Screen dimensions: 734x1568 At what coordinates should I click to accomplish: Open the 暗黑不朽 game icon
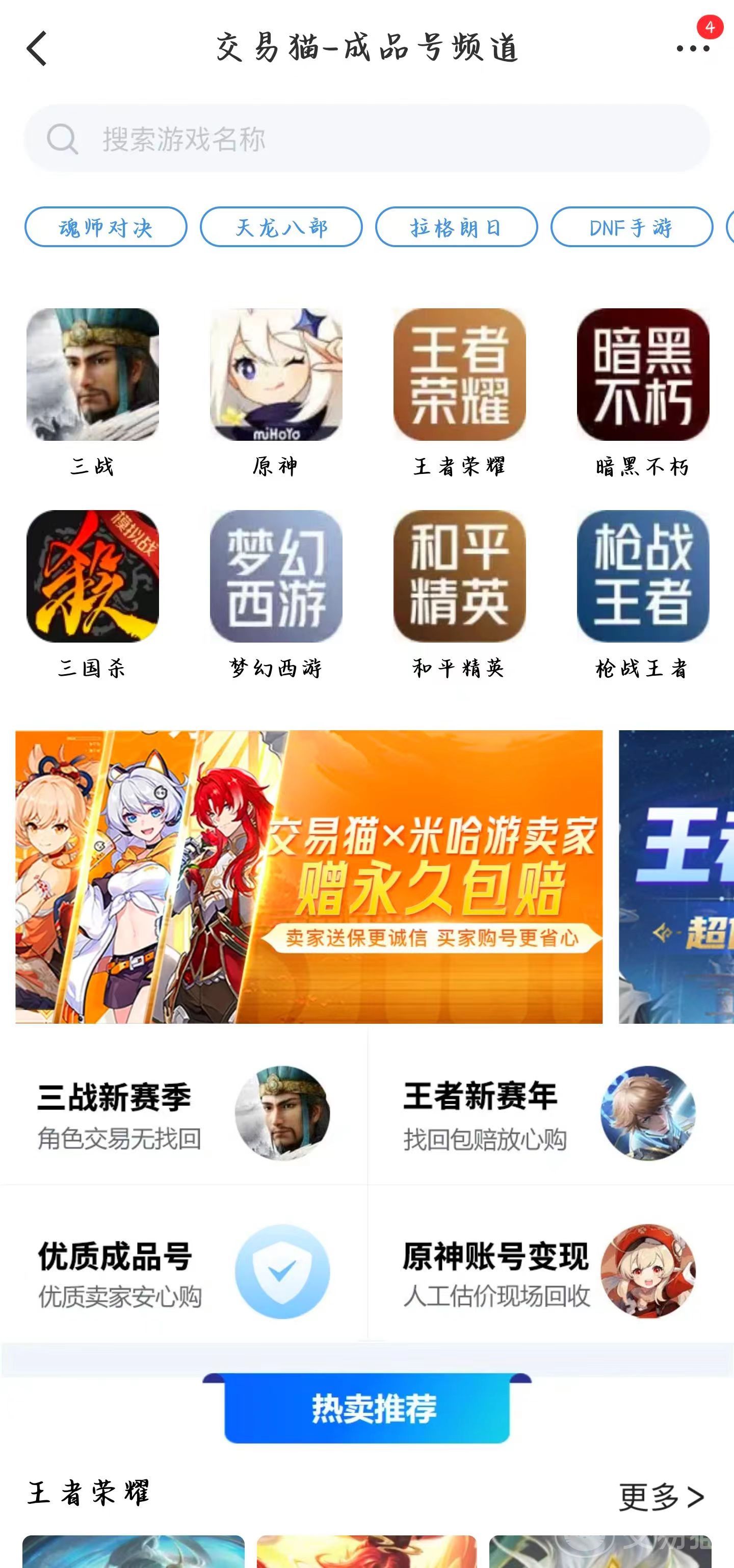point(643,375)
